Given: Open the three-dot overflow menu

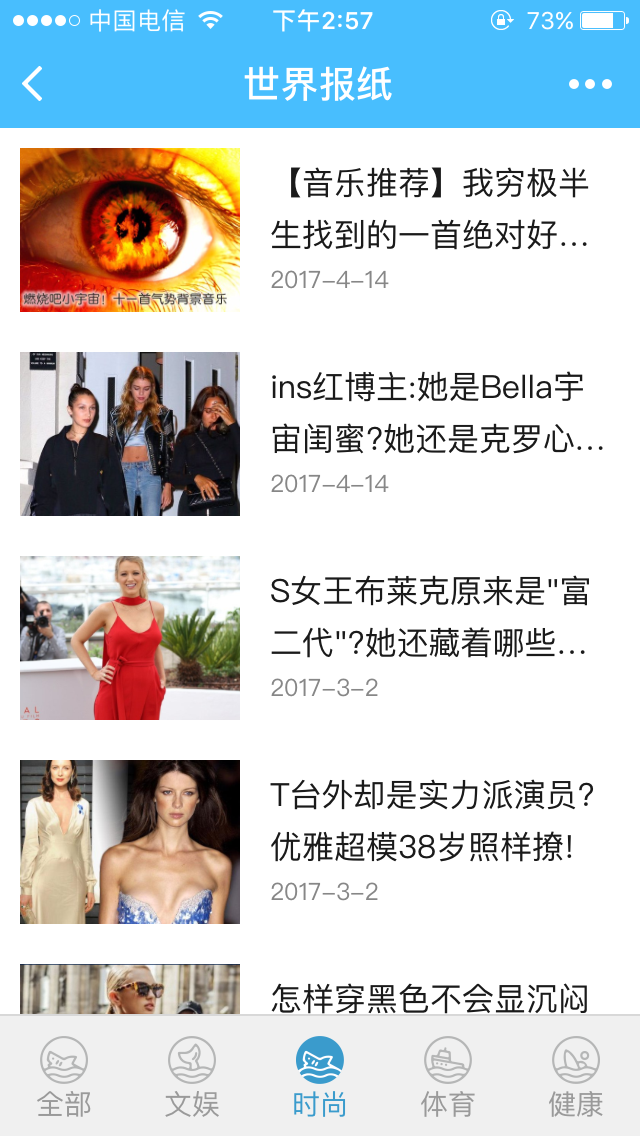Looking at the screenshot, I should pos(590,84).
